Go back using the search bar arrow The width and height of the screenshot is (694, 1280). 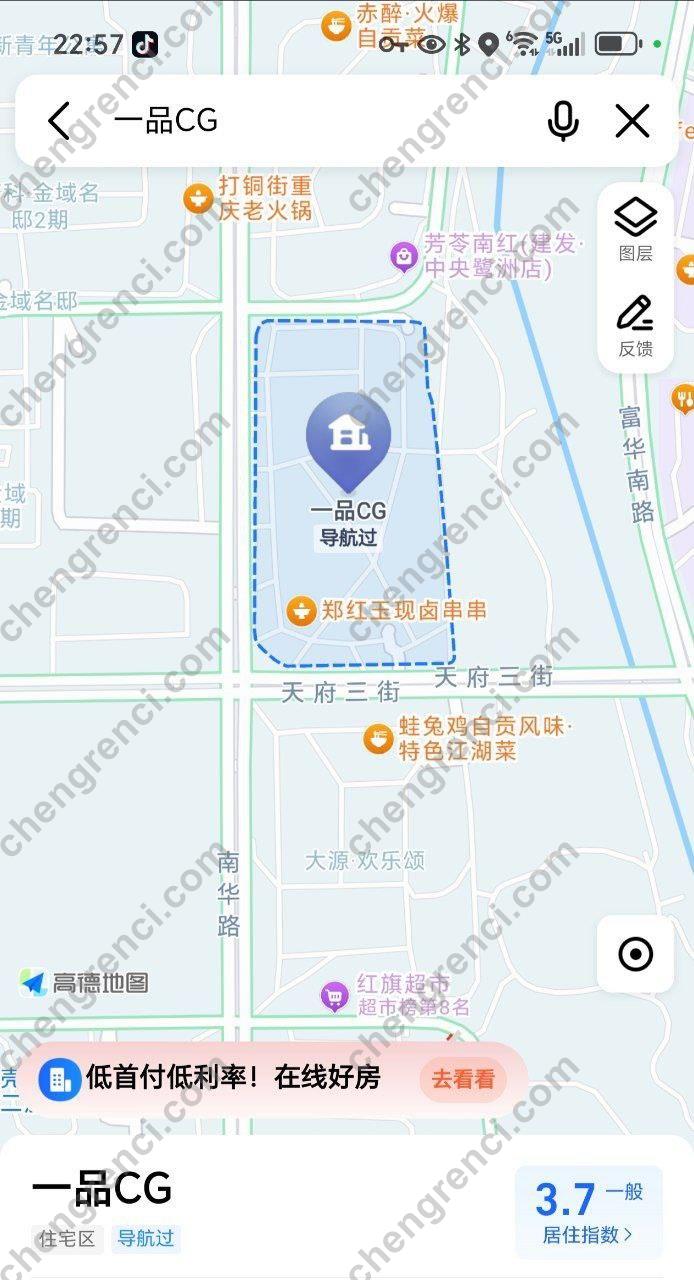tap(59, 122)
